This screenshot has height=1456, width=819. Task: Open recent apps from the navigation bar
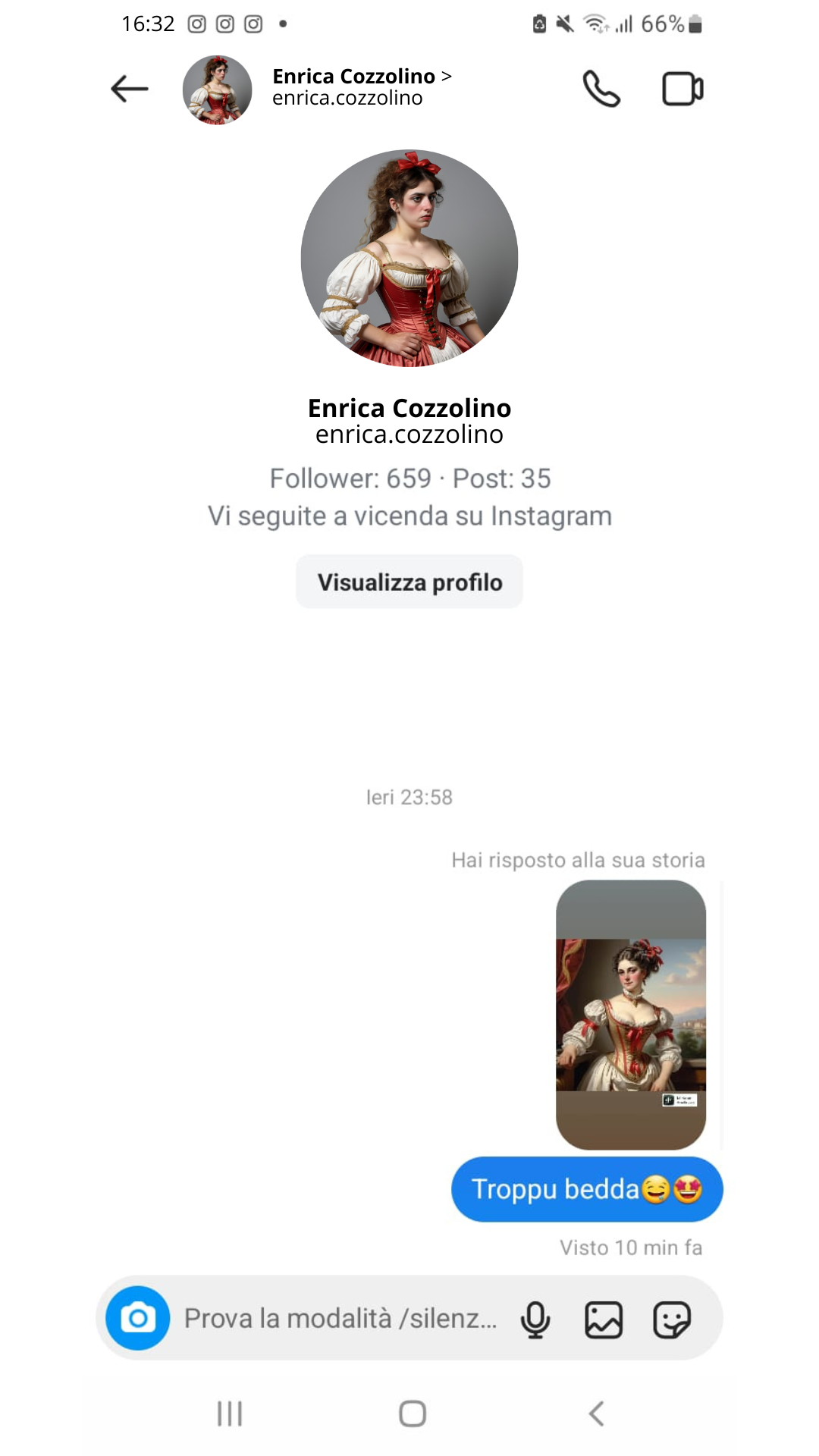point(229,1414)
